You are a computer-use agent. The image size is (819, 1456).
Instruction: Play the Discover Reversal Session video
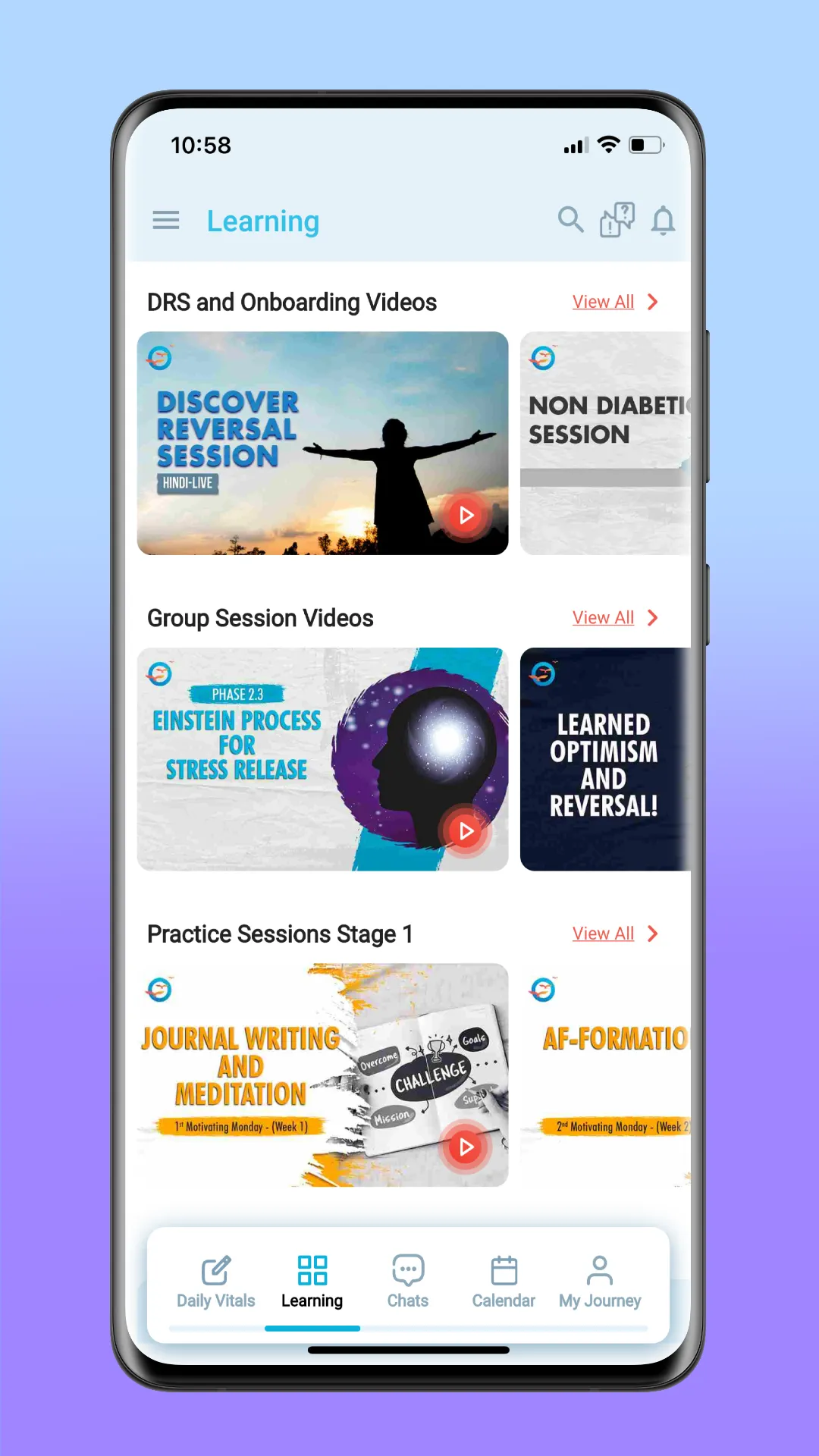tap(466, 516)
